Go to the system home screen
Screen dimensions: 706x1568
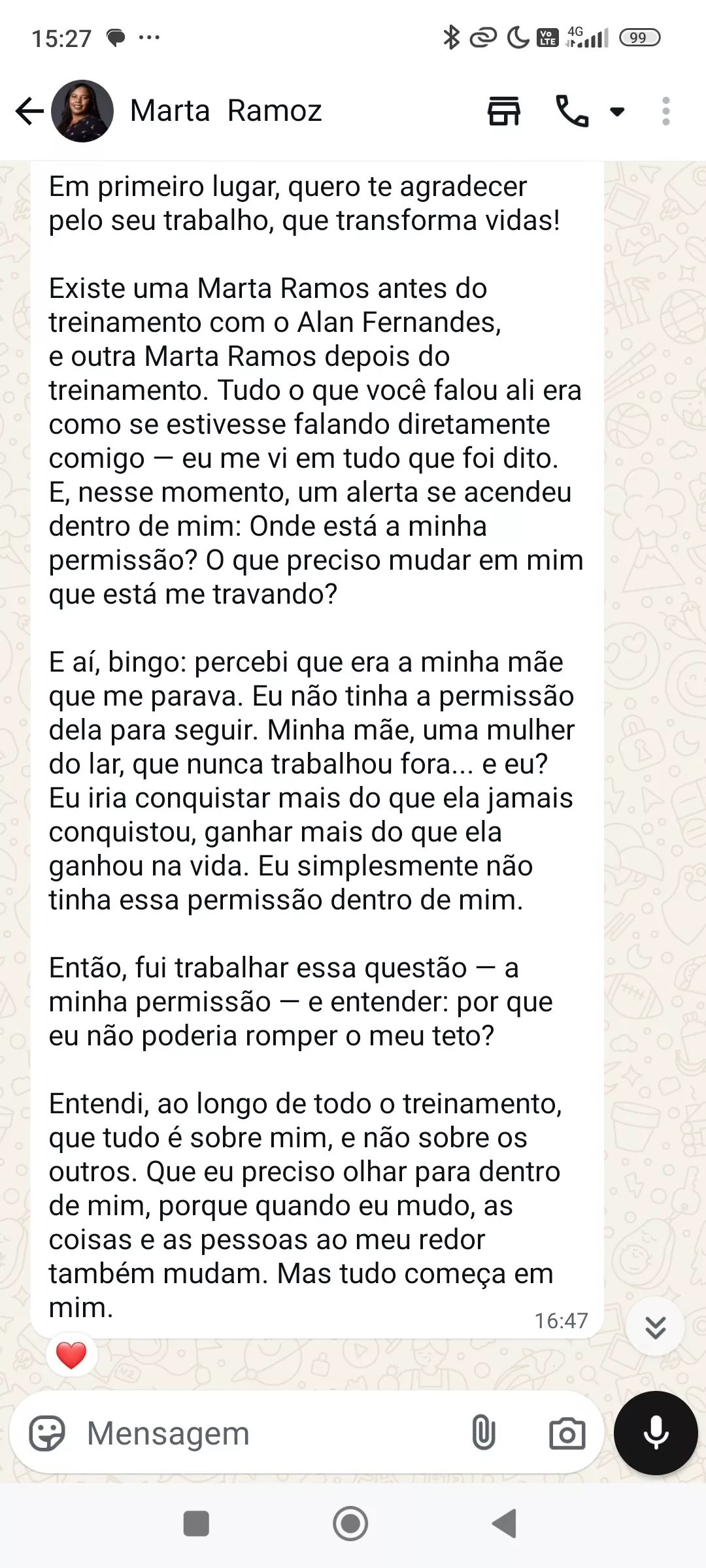coord(350,1524)
